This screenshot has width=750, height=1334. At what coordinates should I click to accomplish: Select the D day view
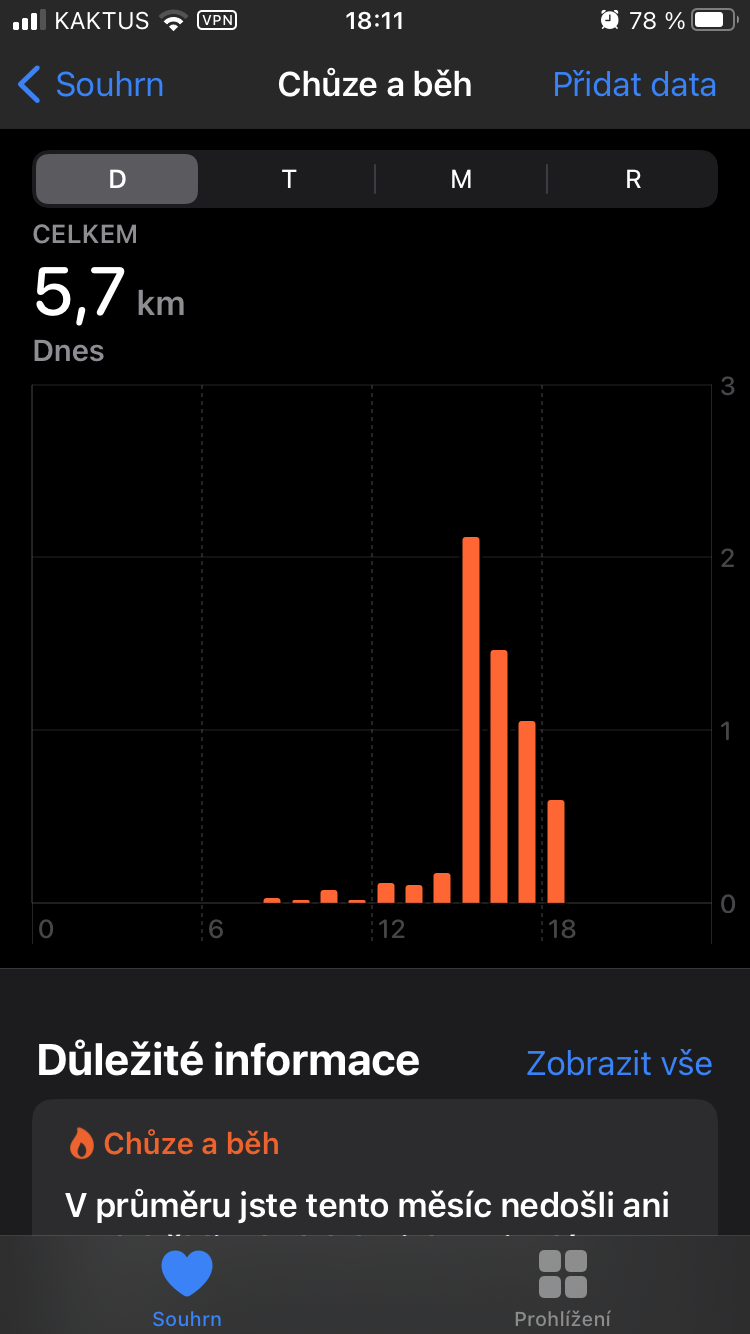(117, 180)
